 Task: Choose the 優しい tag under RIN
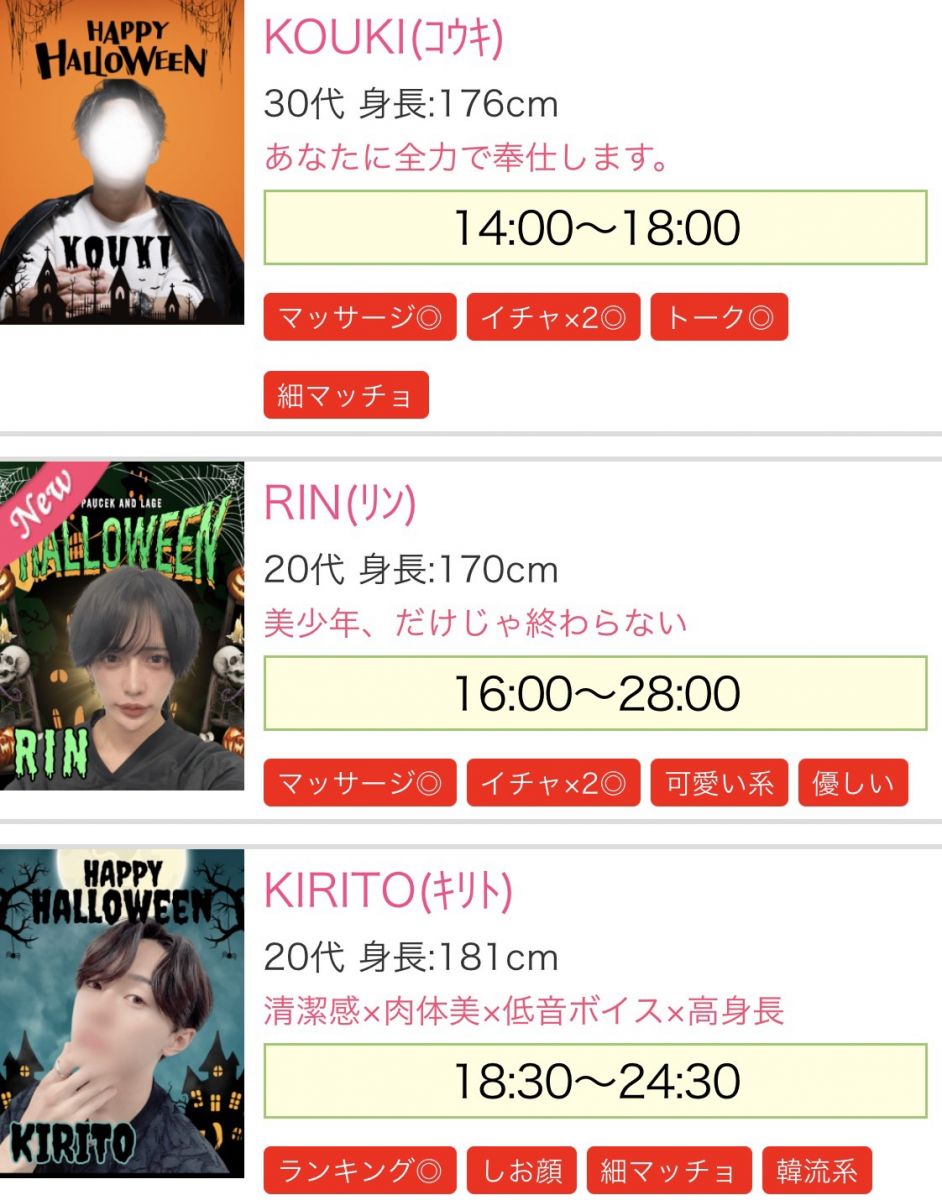(x=853, y=783)
